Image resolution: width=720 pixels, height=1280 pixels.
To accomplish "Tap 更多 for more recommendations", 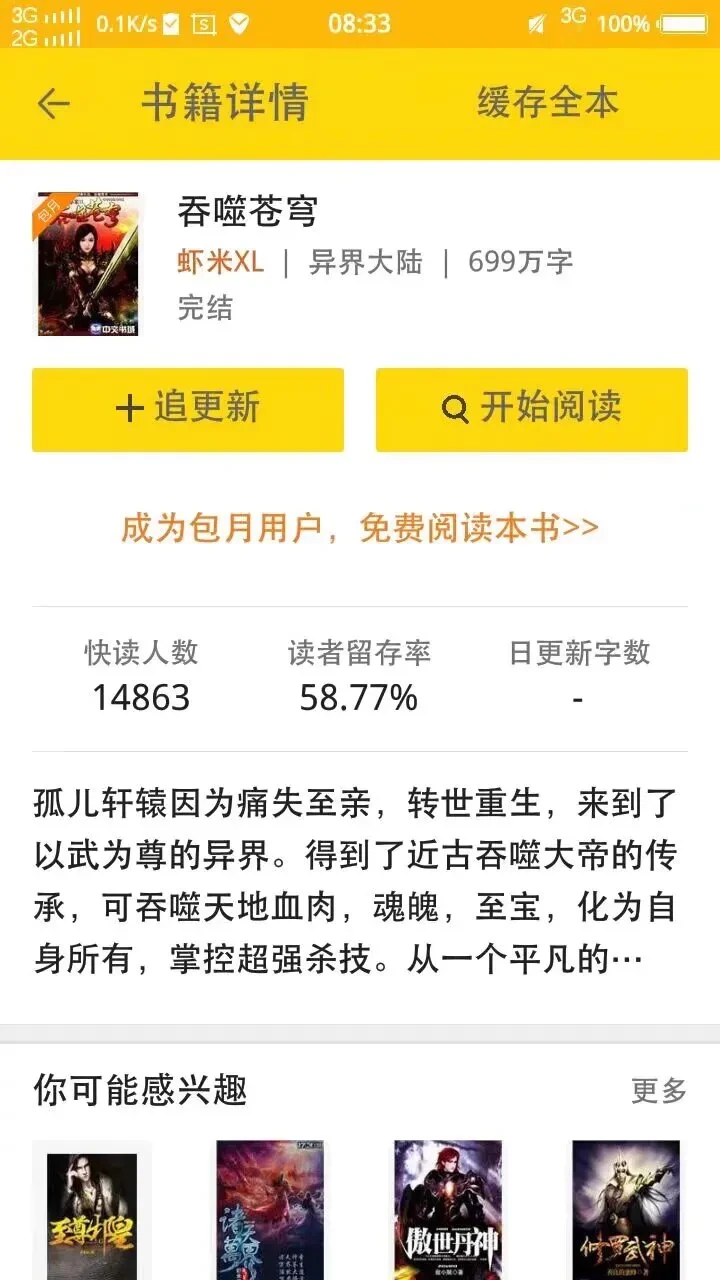I will pos(658,1090).
